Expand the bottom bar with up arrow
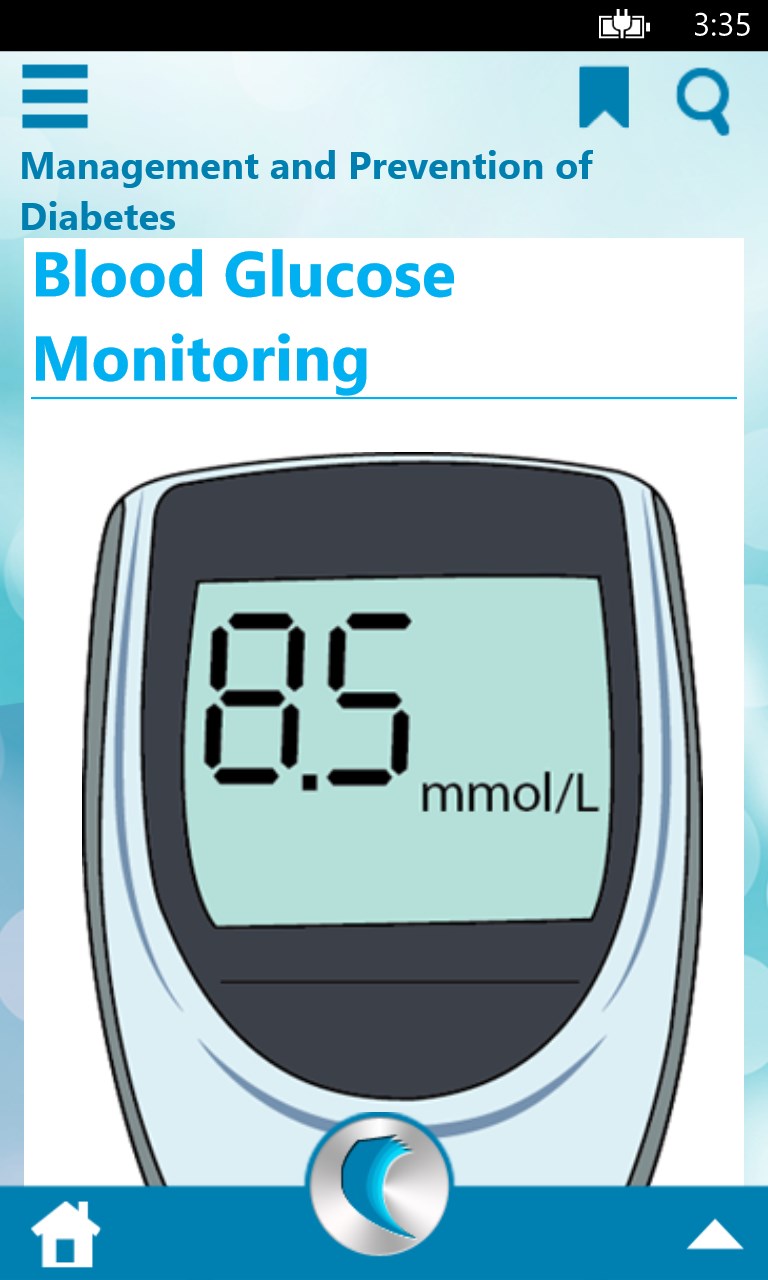 (715, 1236)
